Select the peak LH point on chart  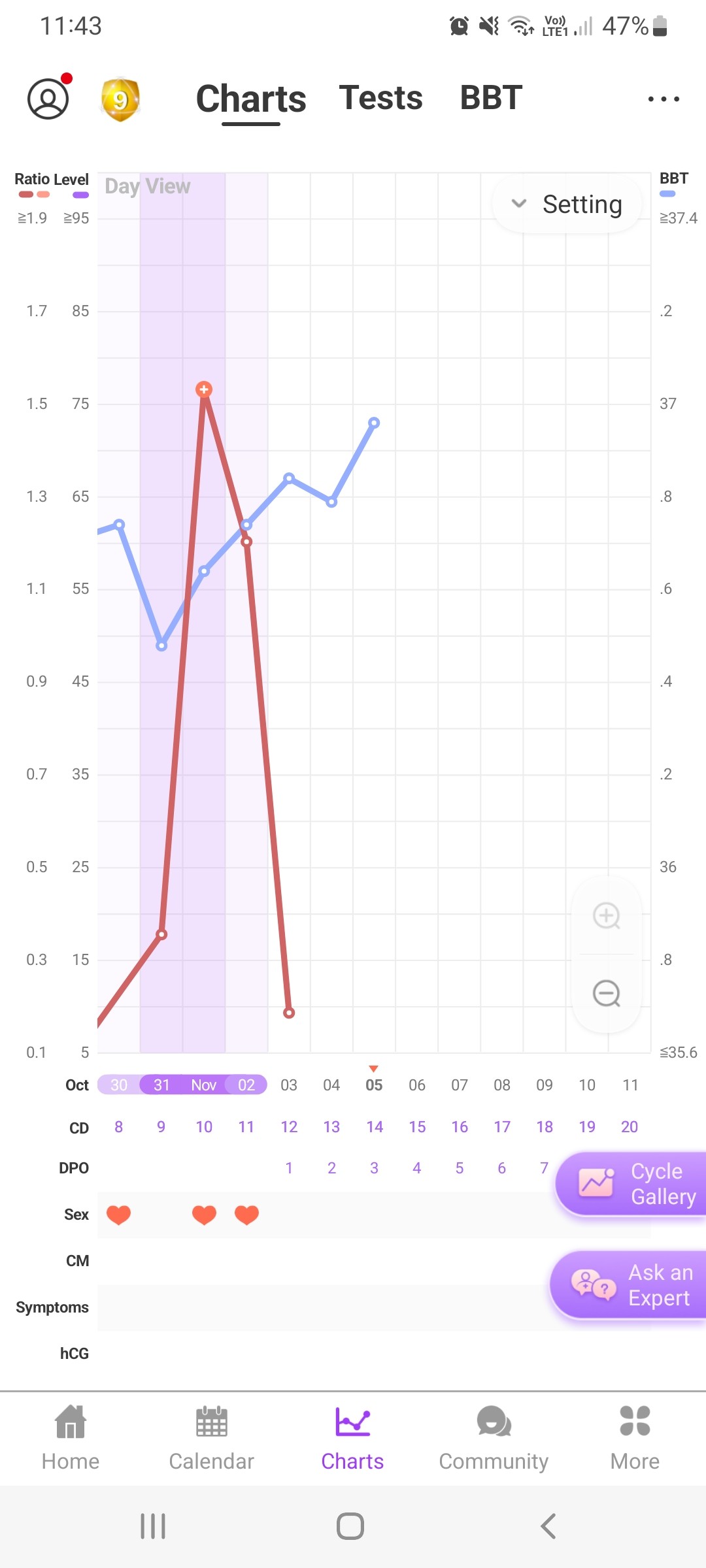[x=204, y=389]
